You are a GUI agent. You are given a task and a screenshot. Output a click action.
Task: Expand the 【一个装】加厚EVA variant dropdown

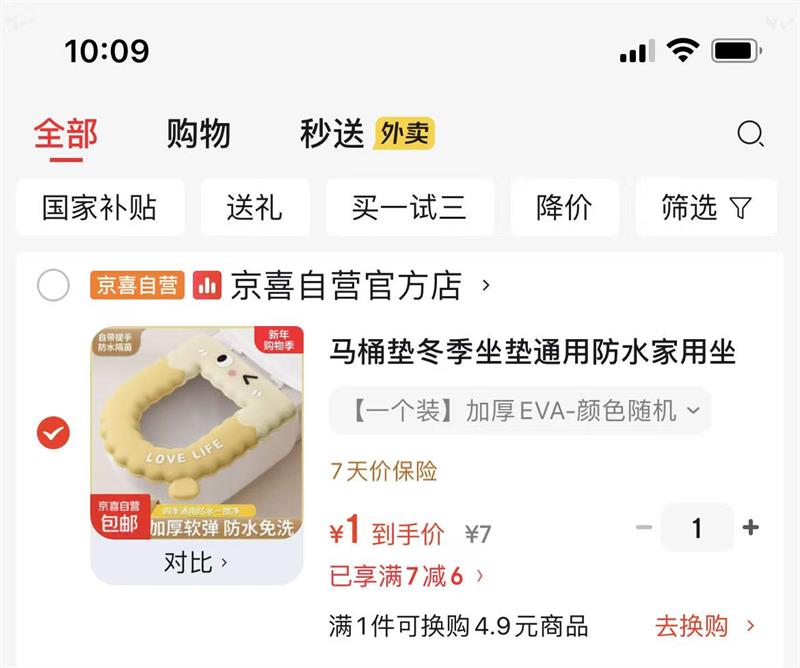519,410
